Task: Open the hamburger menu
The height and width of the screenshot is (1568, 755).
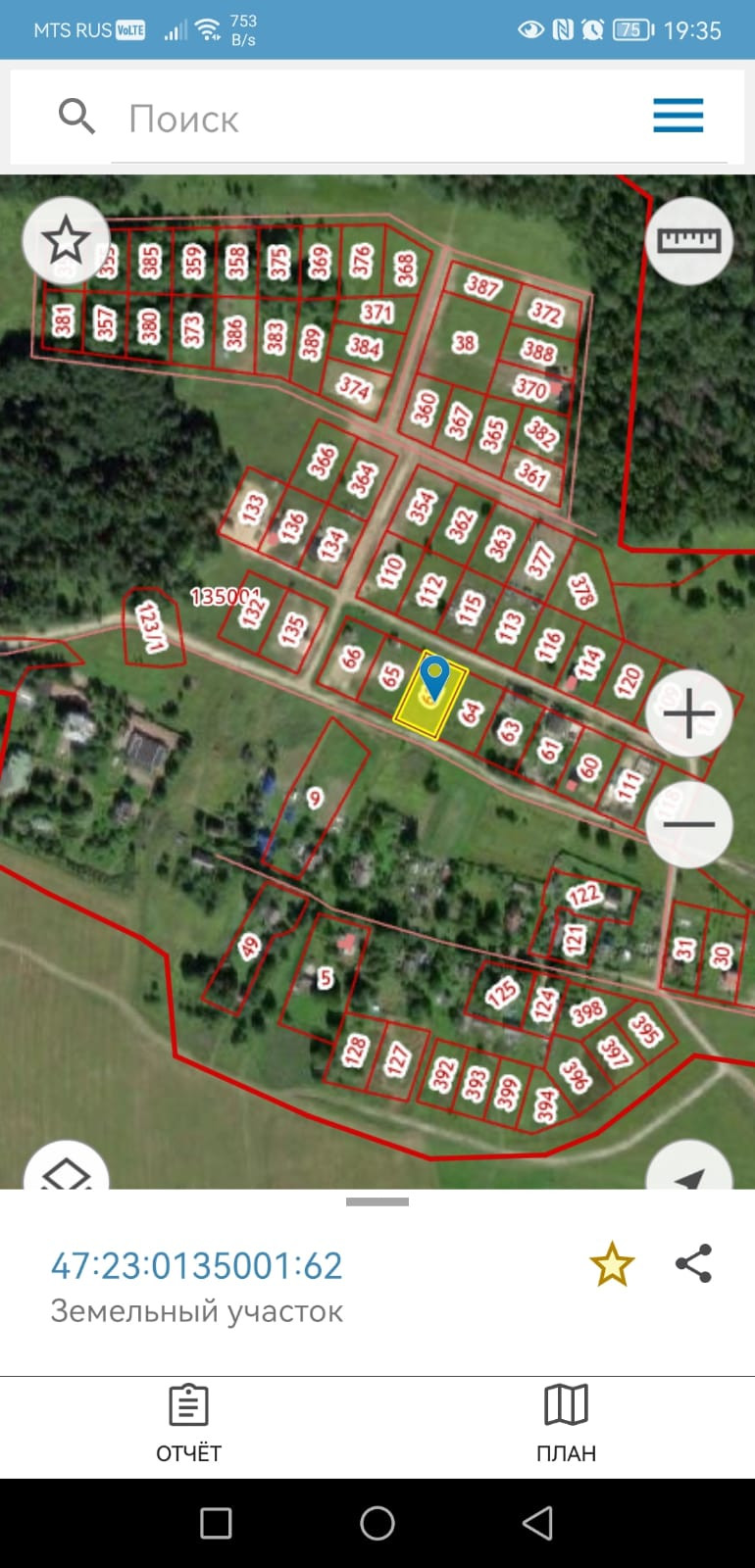Action: tap(678, 116)
